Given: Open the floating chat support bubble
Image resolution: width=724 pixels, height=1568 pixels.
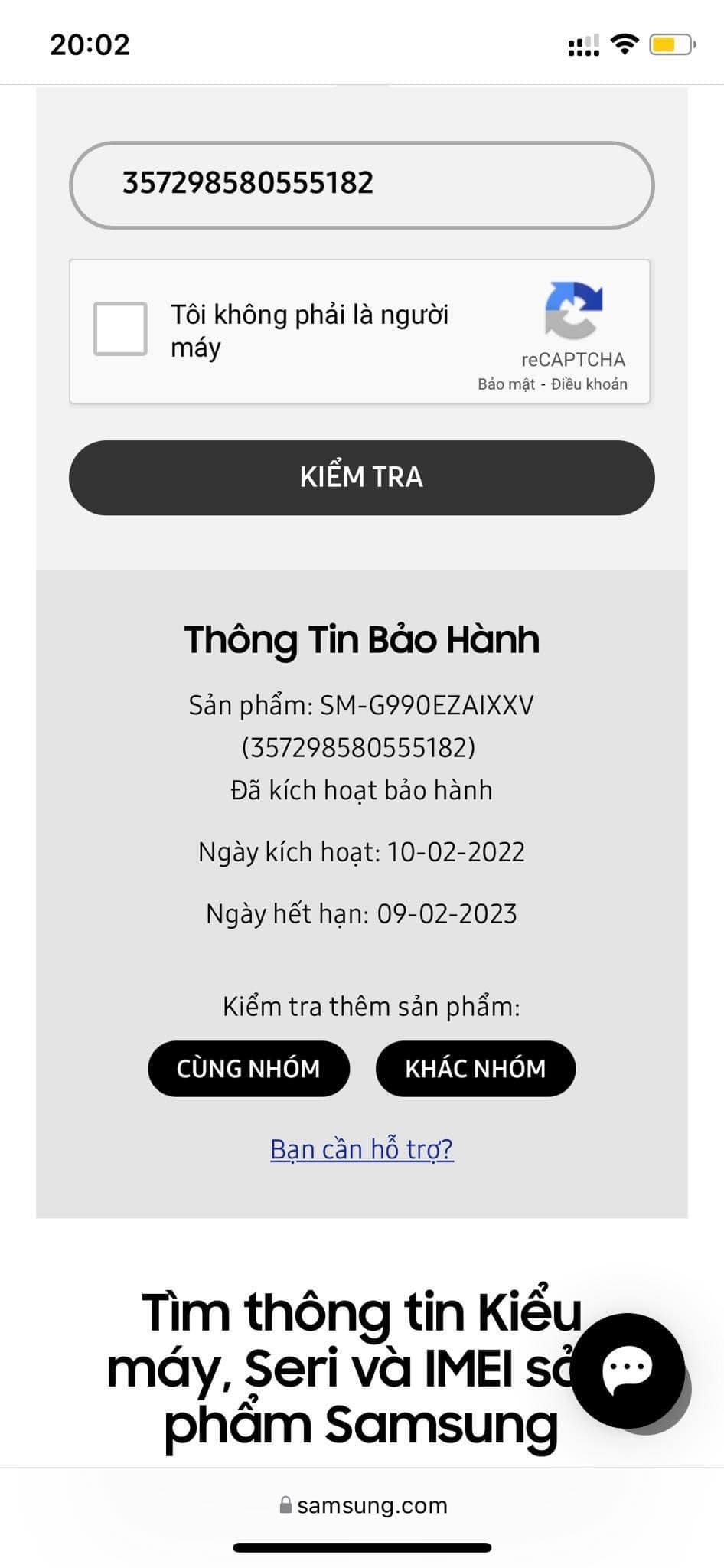Looking at the screenshot, I should point(628,1370).
